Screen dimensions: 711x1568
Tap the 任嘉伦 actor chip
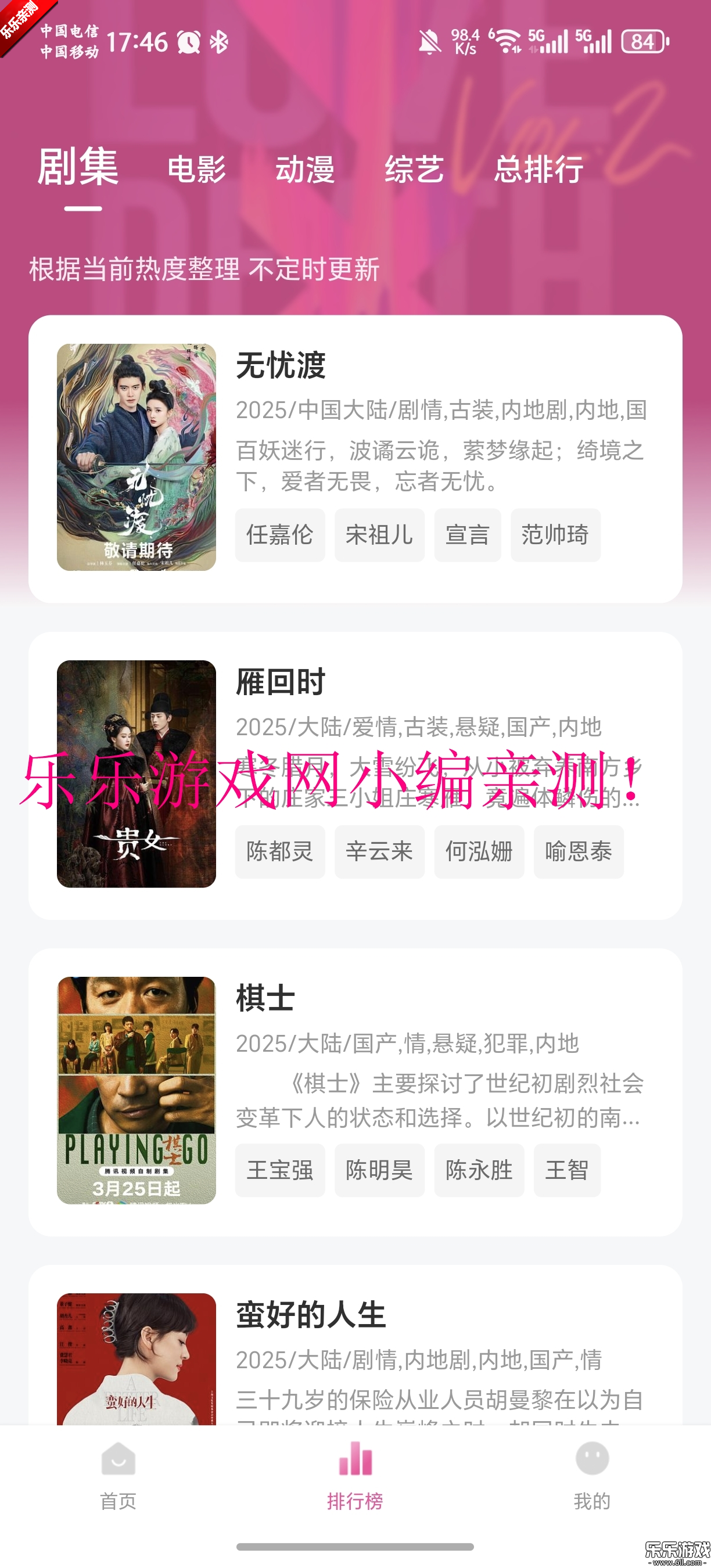279,535
